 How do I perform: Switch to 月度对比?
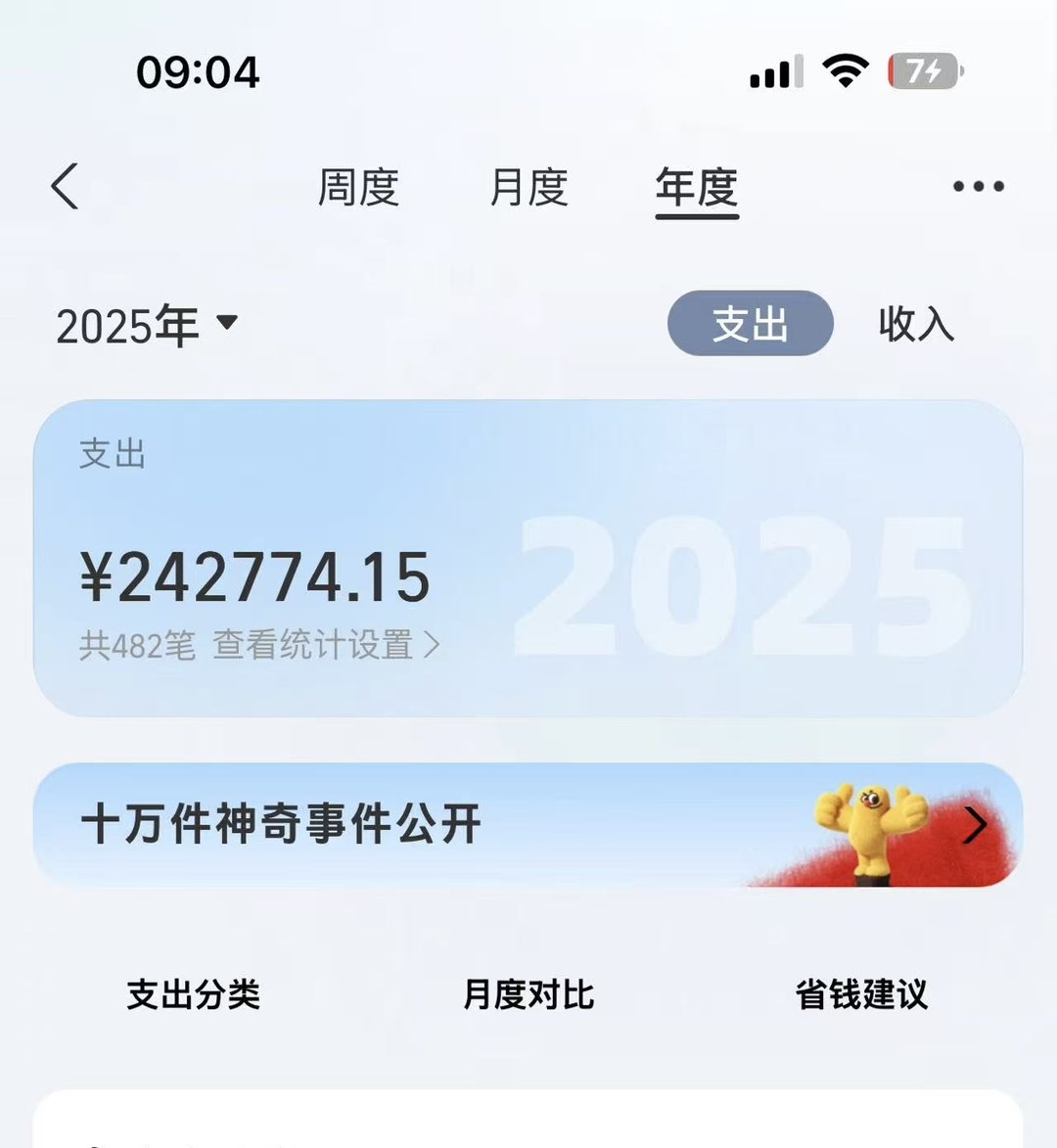coord(528,994)
